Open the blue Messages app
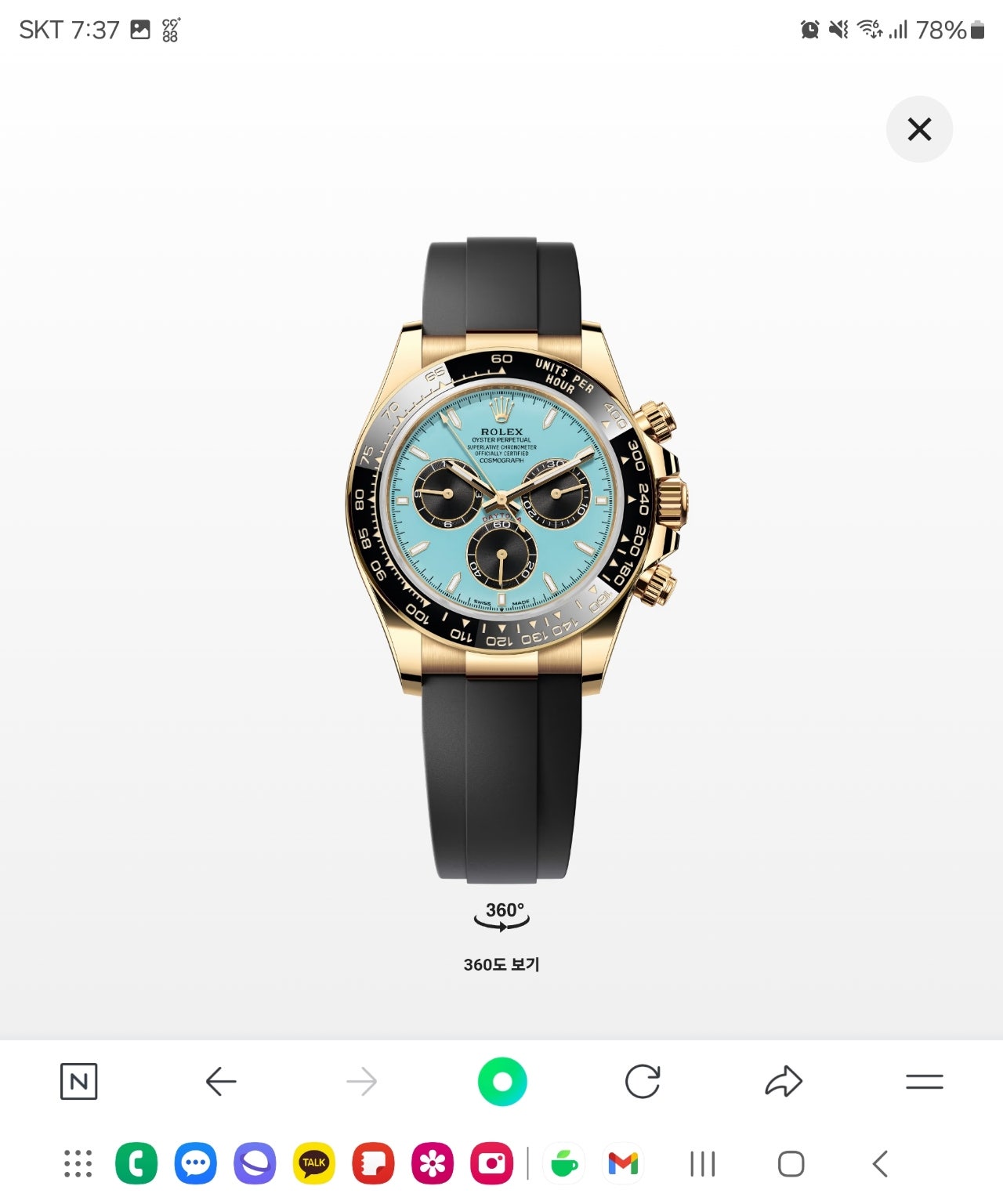Screen dimensions: 1003x1204 tap(196, 1164)
